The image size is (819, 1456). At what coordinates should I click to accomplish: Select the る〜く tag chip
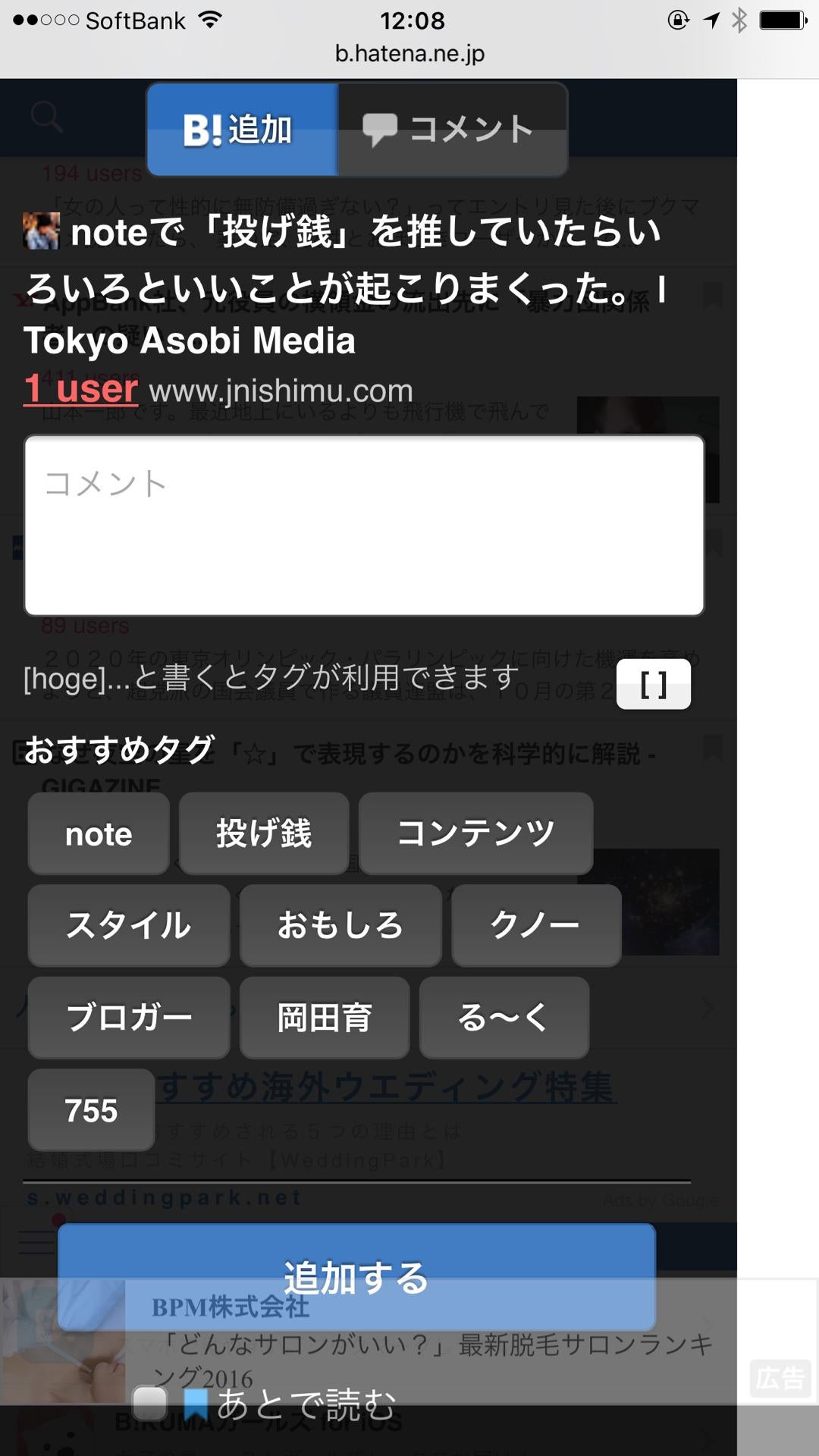click(x=504, y=1017)
